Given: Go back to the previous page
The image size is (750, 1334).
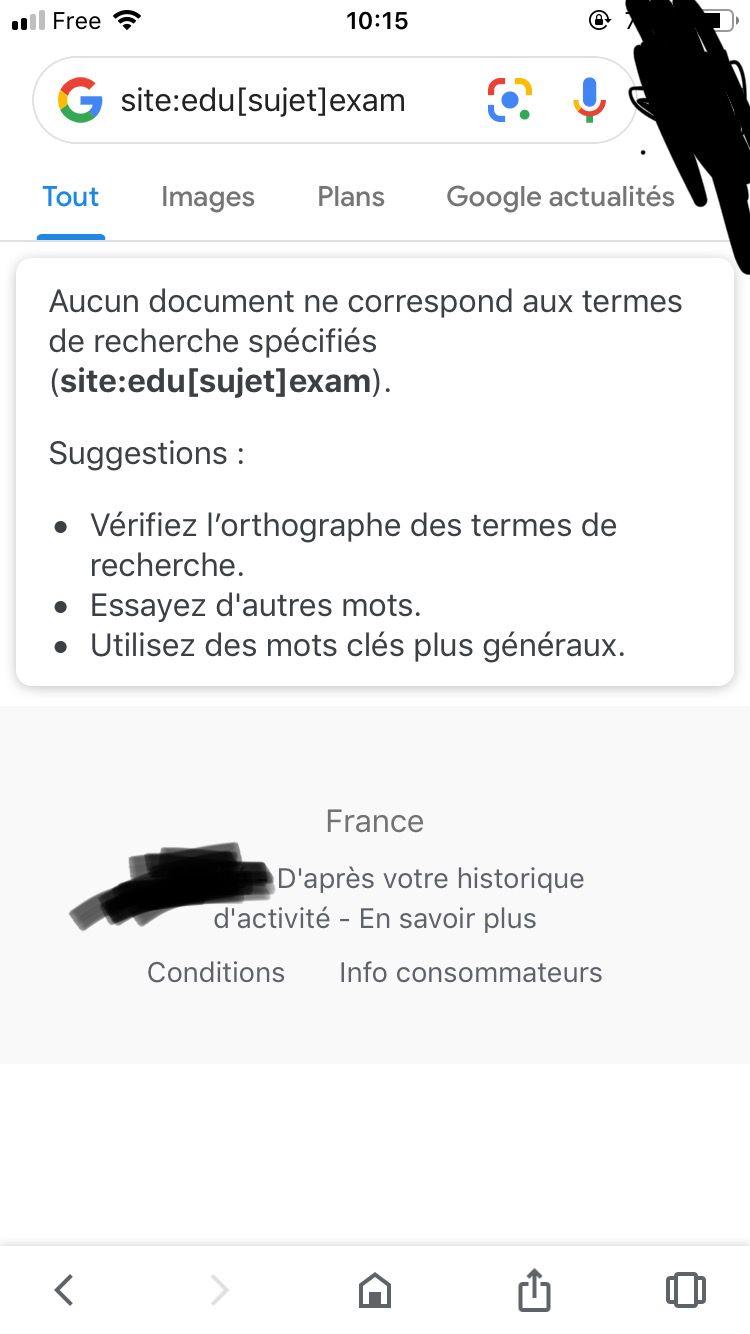Looking at the screenshot, I should click(64, 1290).
